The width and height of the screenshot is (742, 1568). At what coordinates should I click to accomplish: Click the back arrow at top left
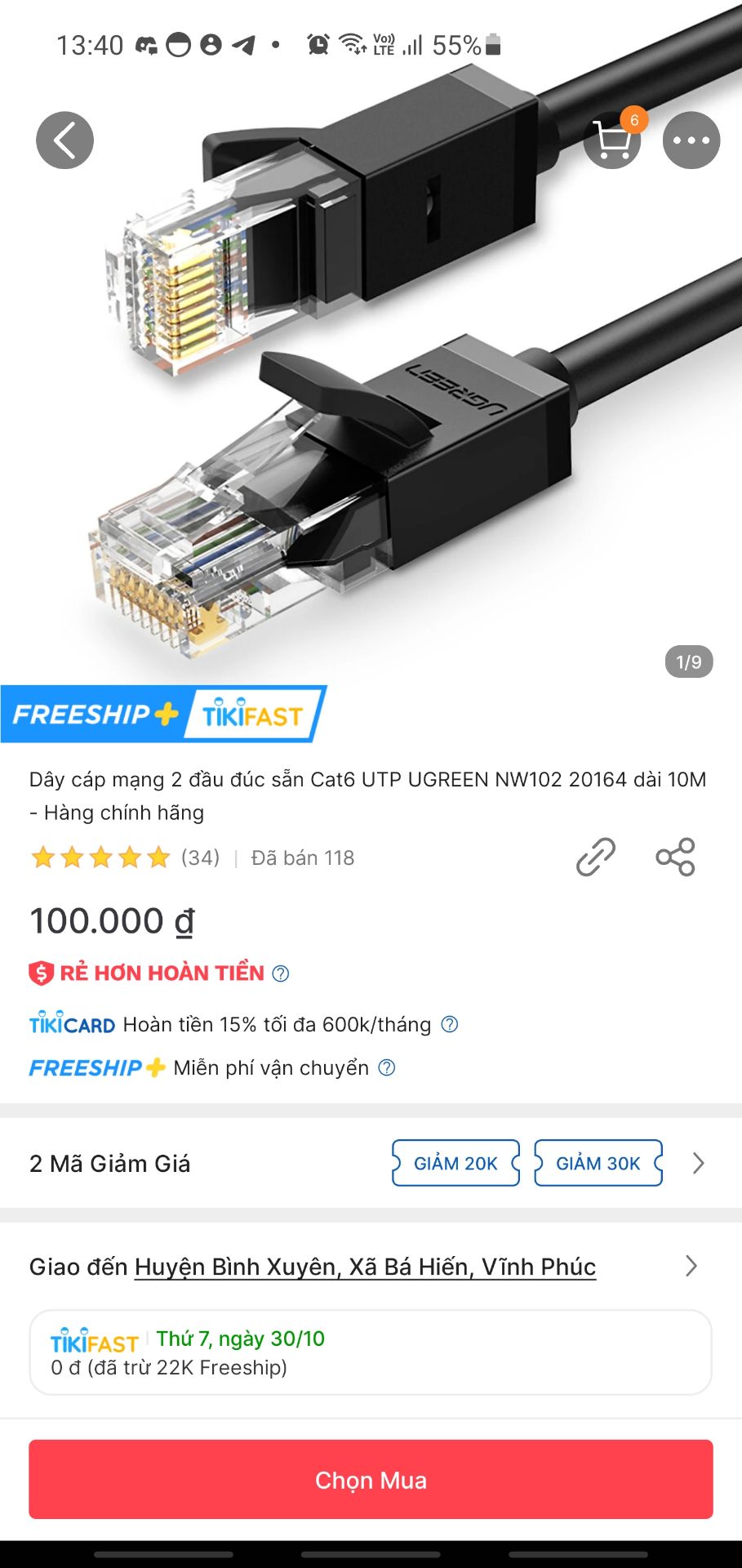pos(64,140)
